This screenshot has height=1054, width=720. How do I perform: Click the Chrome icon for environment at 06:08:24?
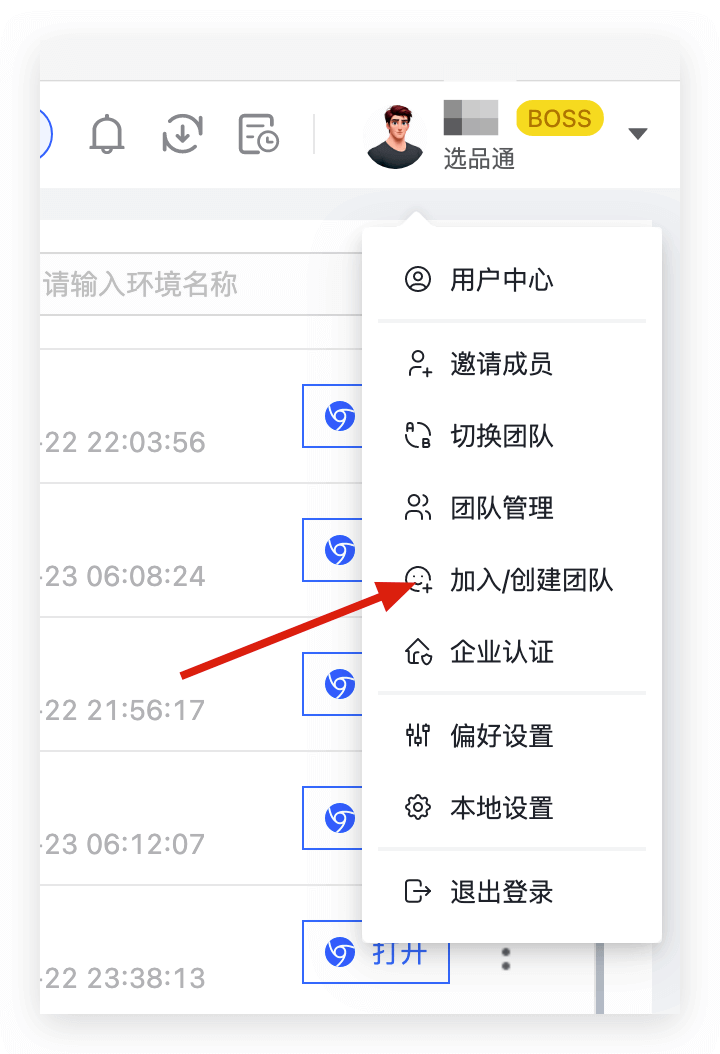click(339, 550)
